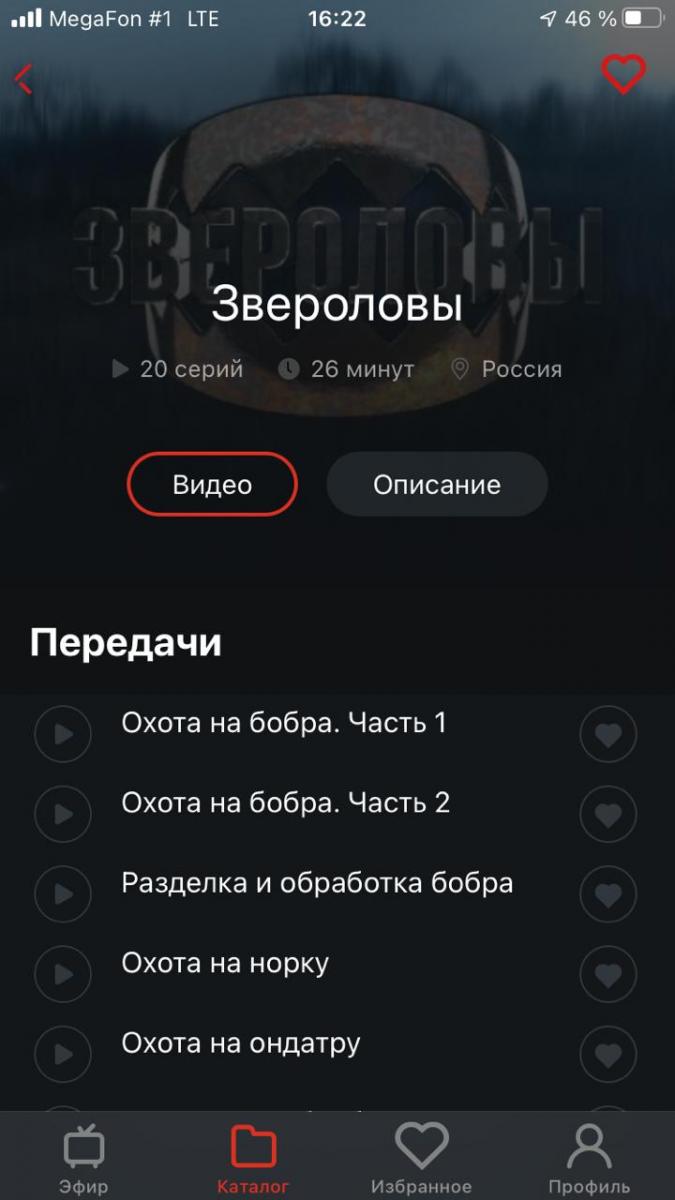Switch to the Эфир tab
The width and height of the screenshot is (675, 1200).
84,1158
